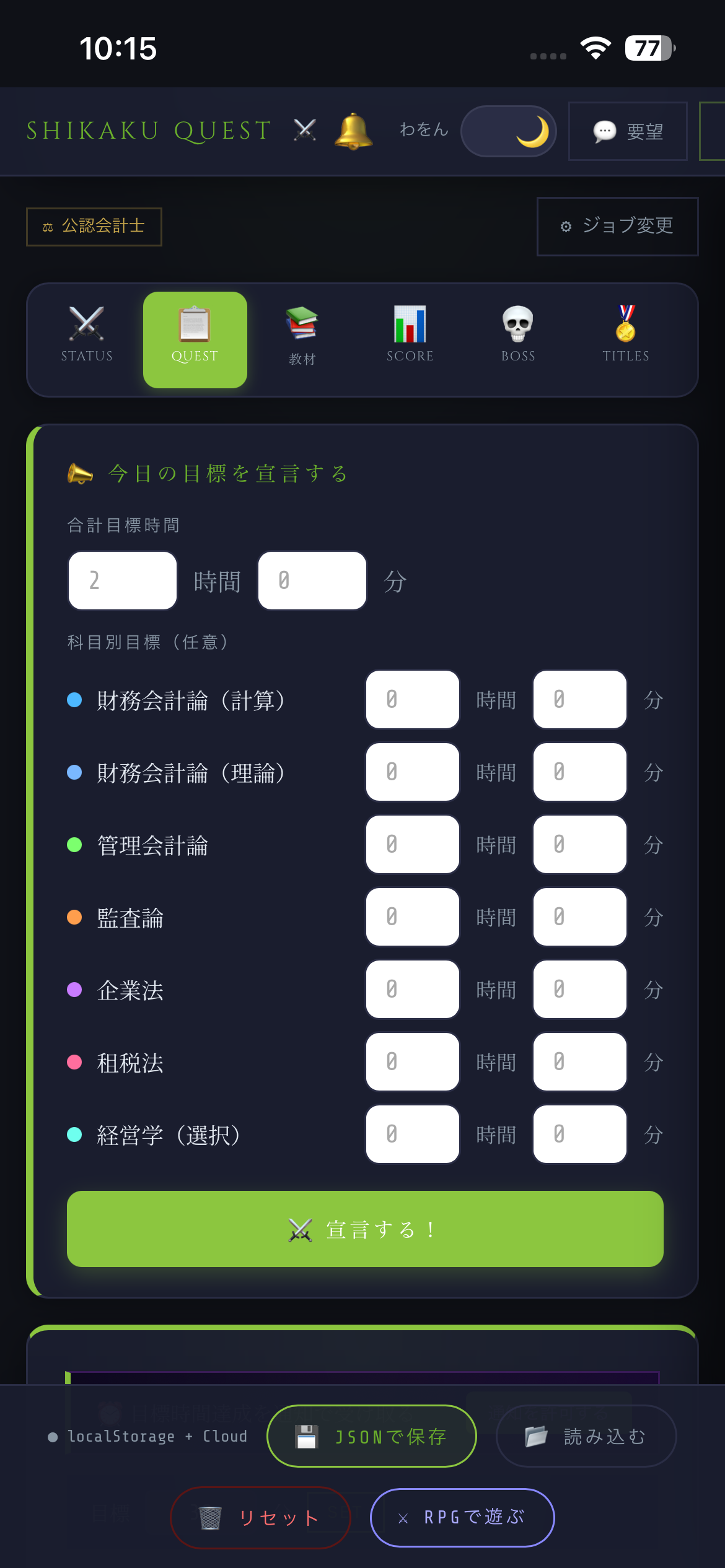Enter minutes for 租税法
The image size is (725, 1568).
[580, 1061]
